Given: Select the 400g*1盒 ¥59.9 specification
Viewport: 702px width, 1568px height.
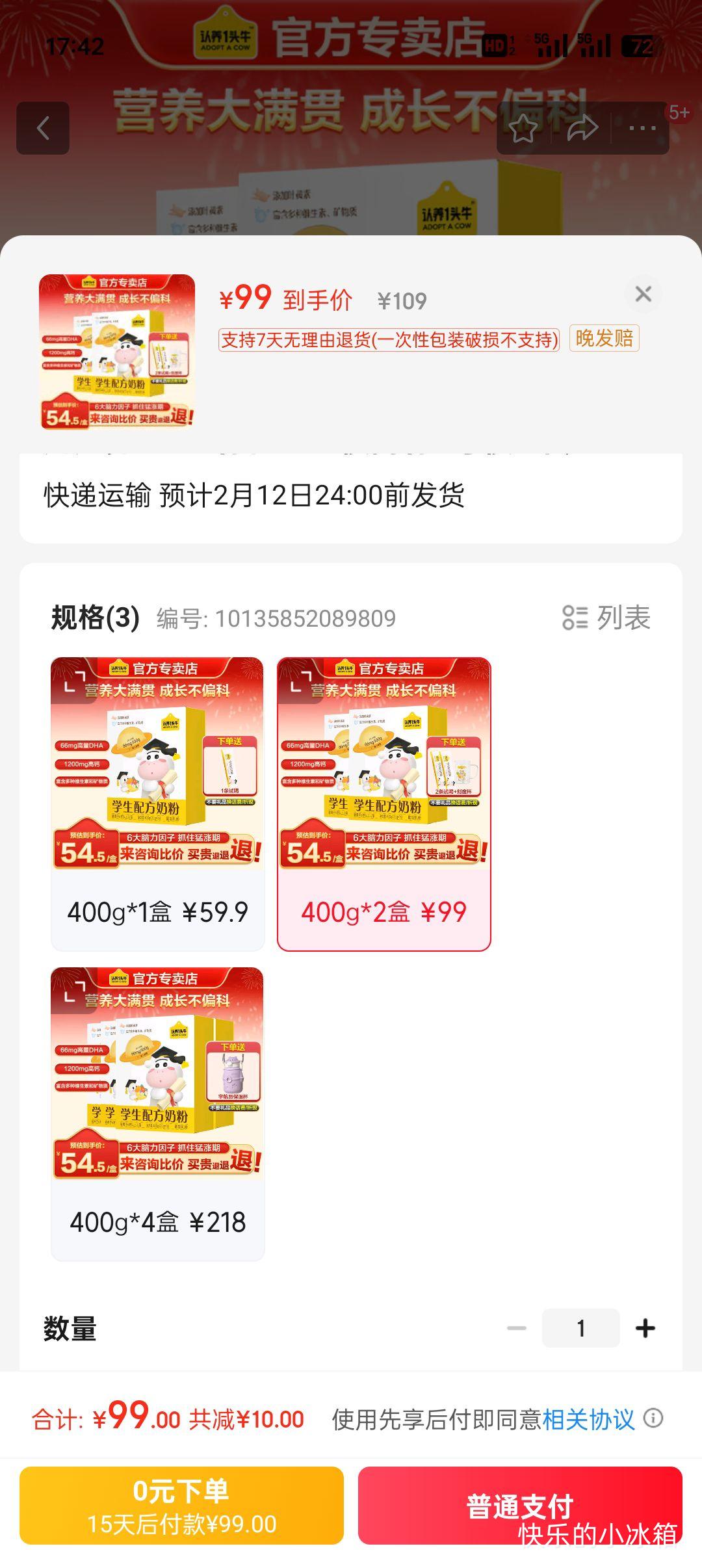Looking at the screenshot, I should click(x=158, y=800).
